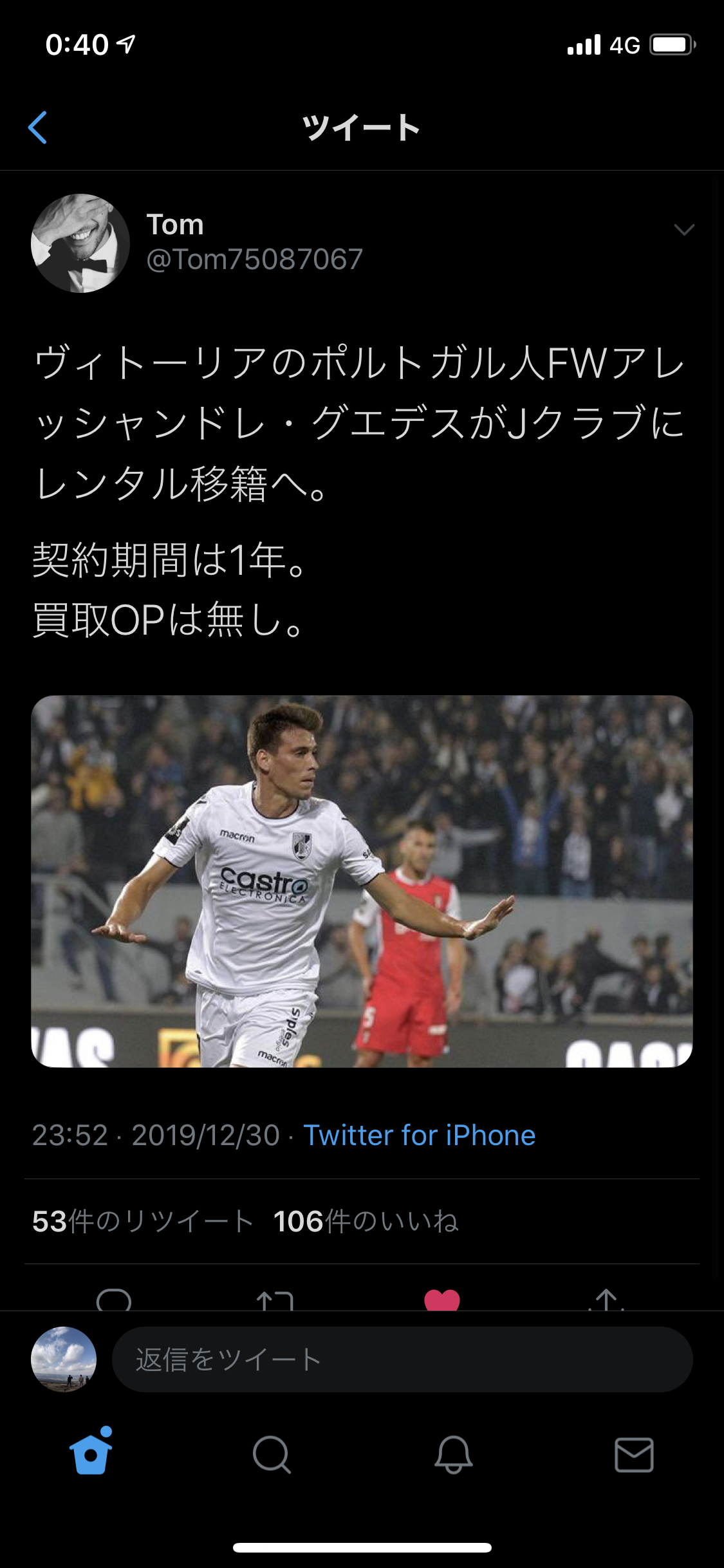Go back using the top-left arrow
This screenshot has height=1568, width=724.
[x=38, y=127]
